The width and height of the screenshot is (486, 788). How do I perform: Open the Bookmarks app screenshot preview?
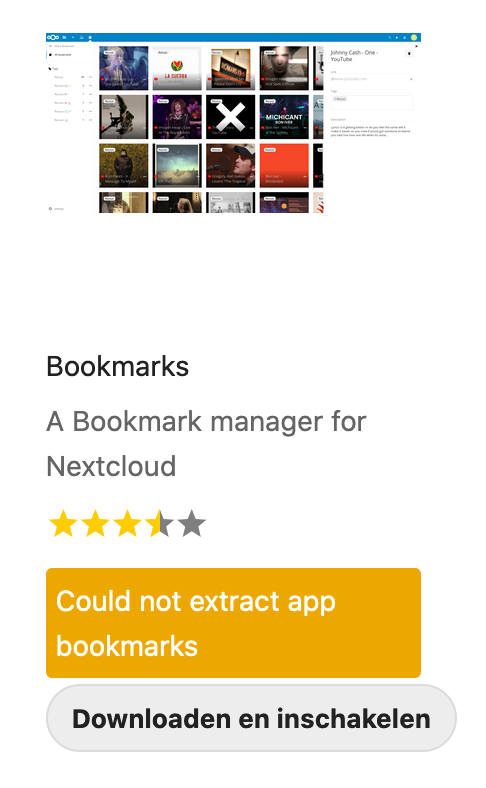coord(233,123)
